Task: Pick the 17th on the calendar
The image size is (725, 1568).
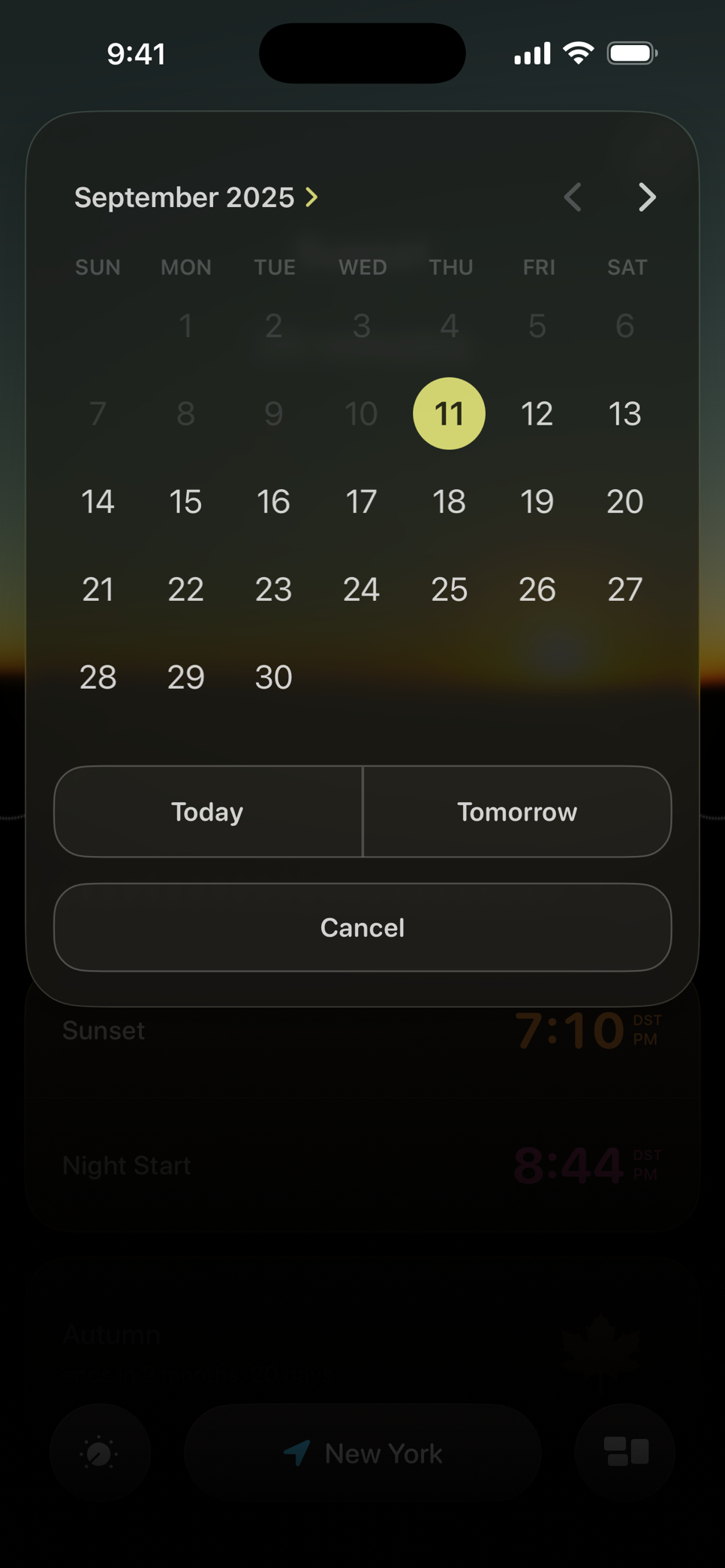Action: pyautogui.click(x=361, y=501)
